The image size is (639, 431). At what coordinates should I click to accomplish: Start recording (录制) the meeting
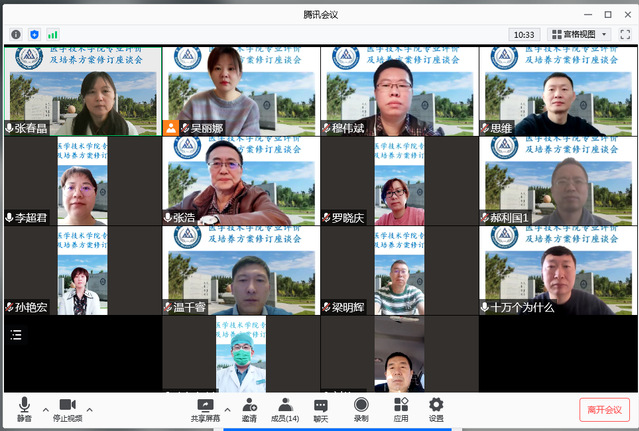click(x=361, y=408)
